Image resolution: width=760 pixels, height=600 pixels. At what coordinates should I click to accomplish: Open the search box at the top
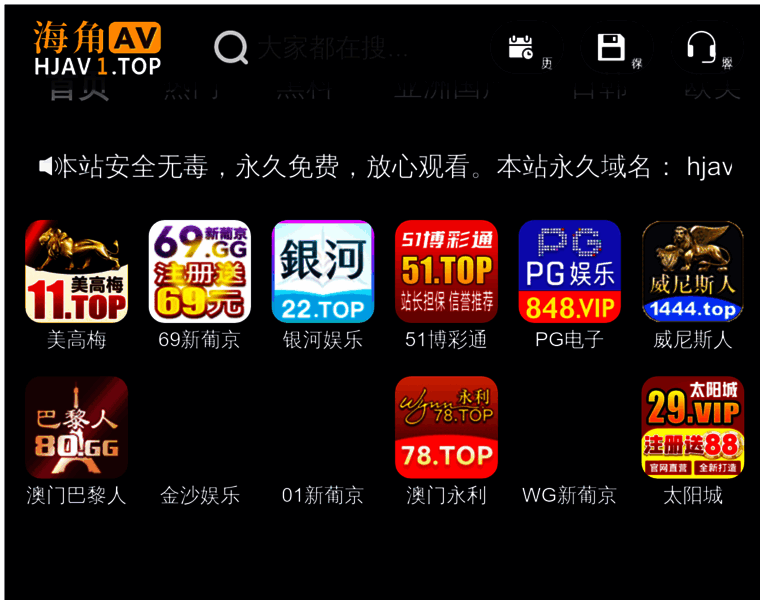click(330, 47)
